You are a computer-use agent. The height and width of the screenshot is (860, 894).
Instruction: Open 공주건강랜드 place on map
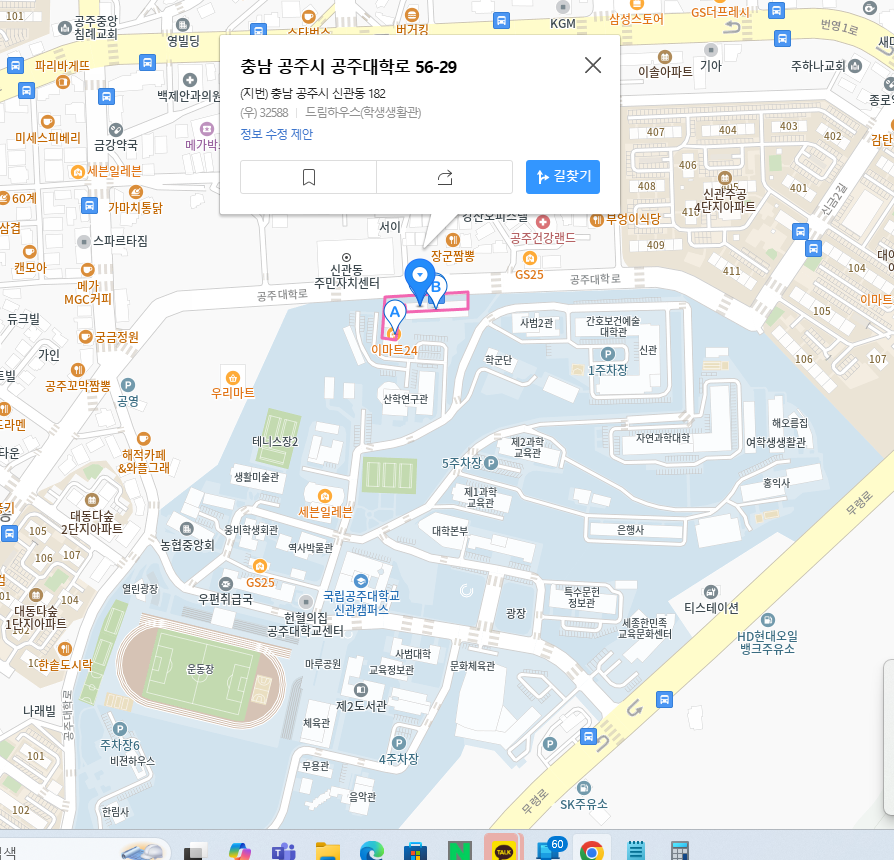coord(543,237)
